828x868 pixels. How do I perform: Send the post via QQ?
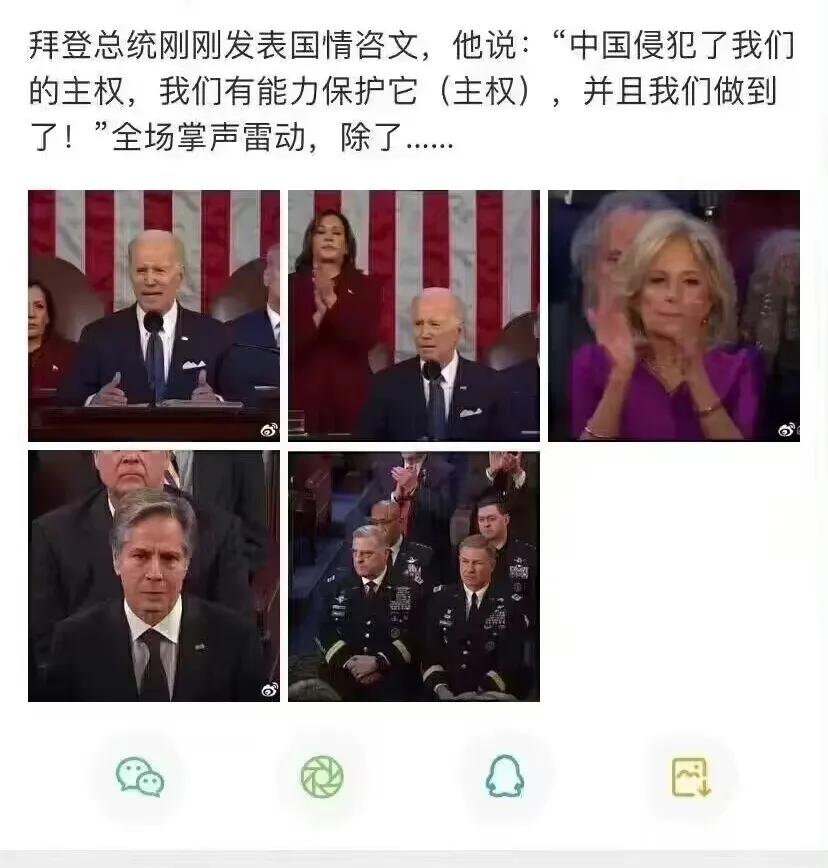[x=505, y=777]
